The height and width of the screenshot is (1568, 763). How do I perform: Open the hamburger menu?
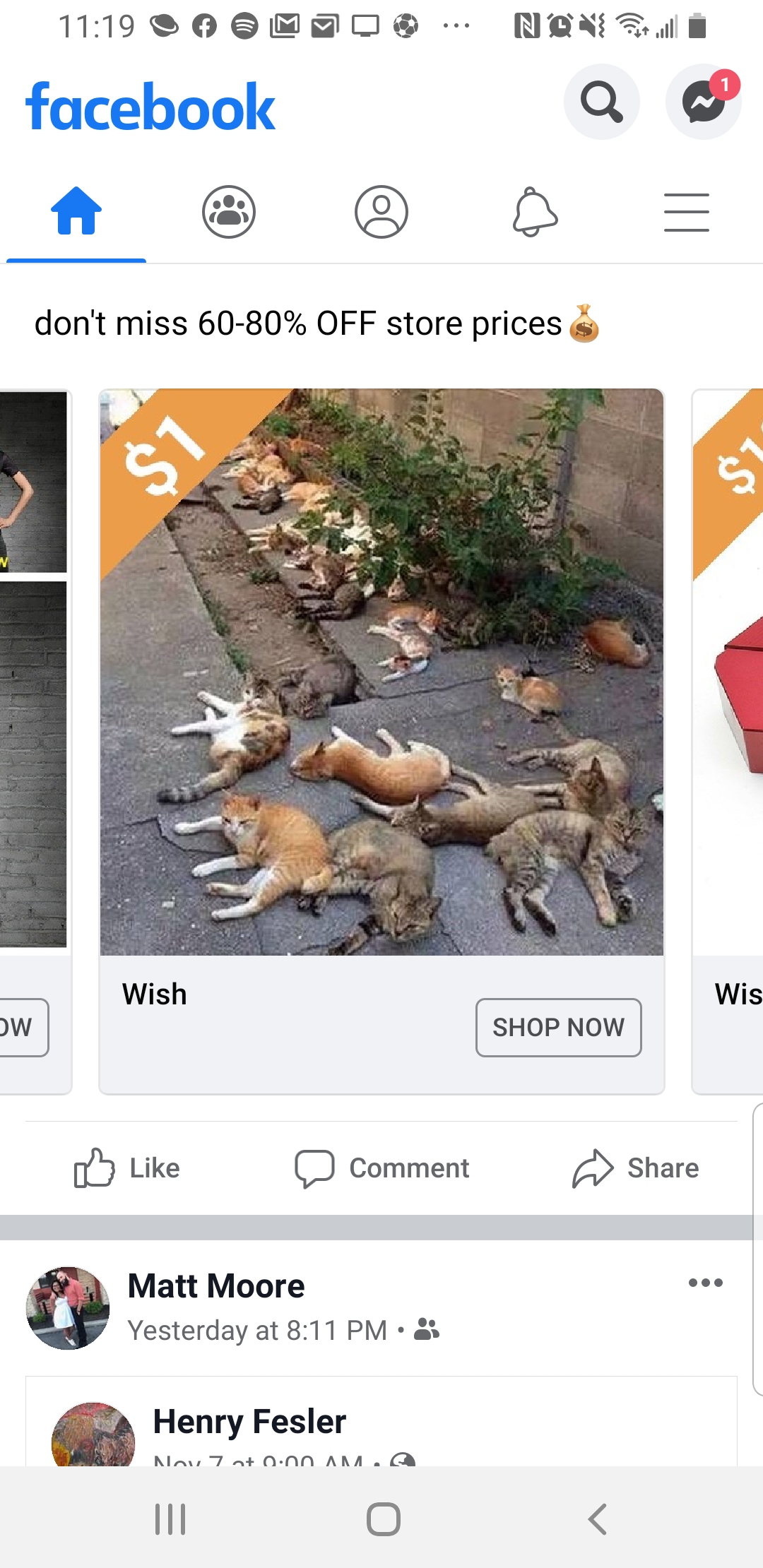(686, 212)
